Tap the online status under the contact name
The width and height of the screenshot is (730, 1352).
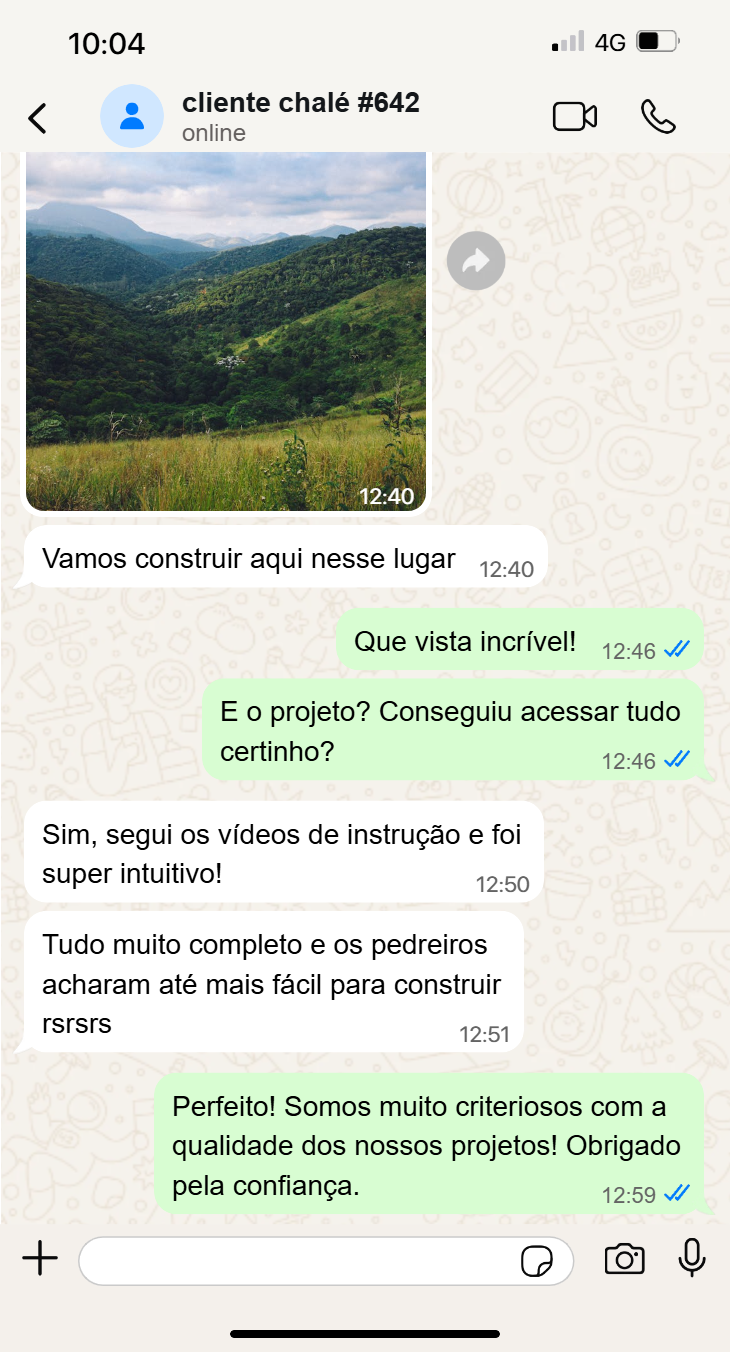pyautogui.click(x=212, y=132)
